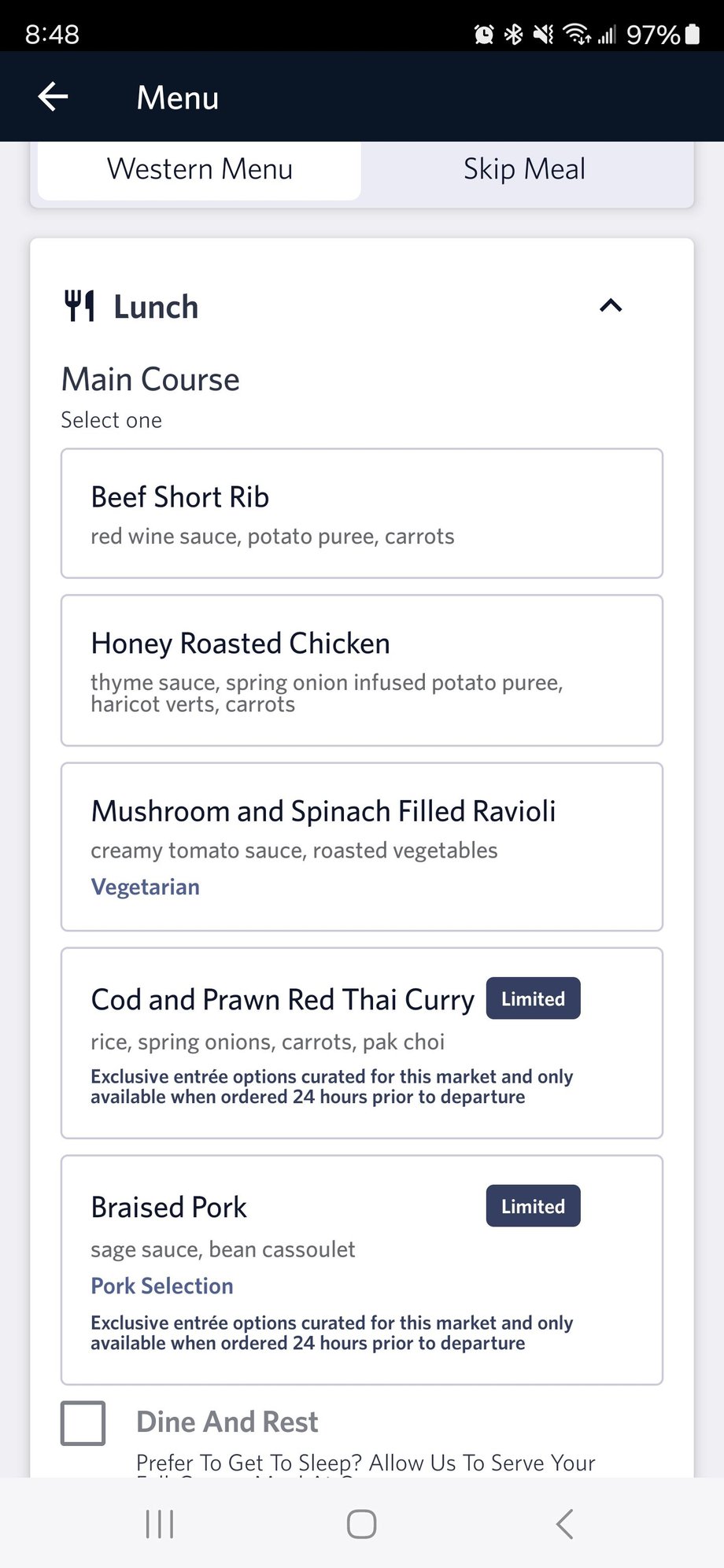Tap the fork and knife Lunch icon
This screenshot has width=724, height=1568.
(x=78, y=305)
